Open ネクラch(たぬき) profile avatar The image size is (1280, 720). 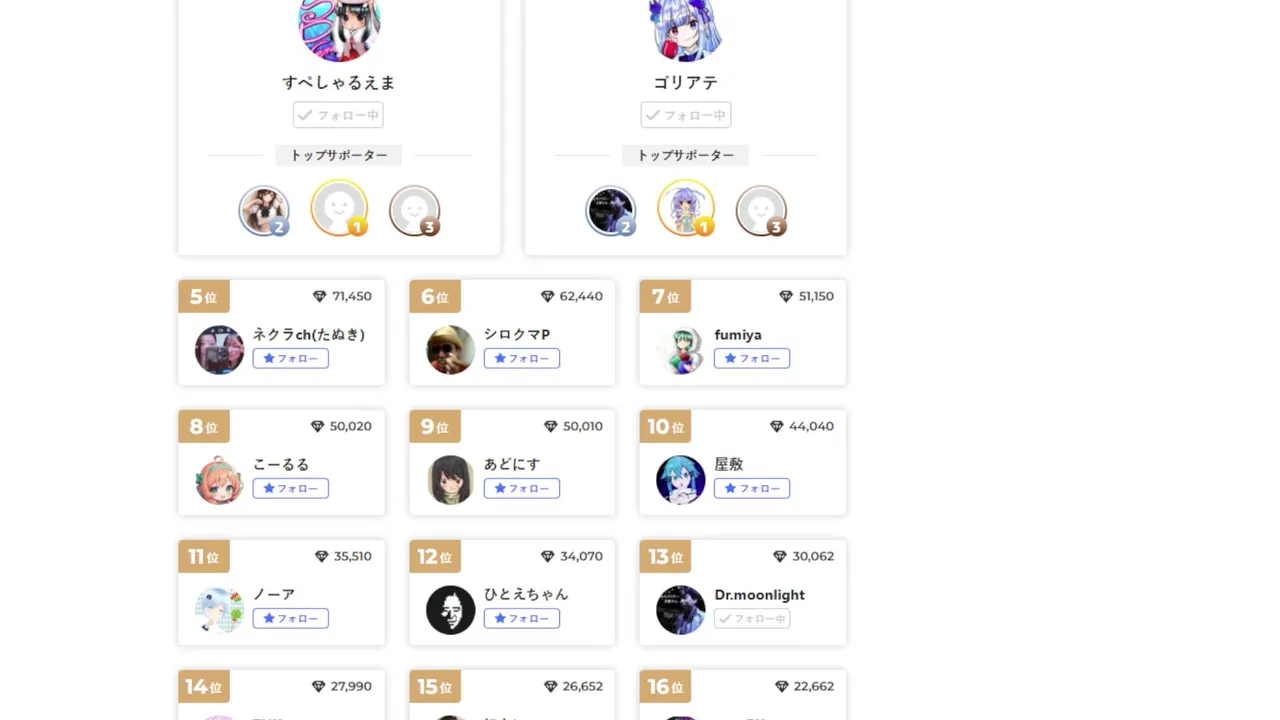[x=219, y=350]
